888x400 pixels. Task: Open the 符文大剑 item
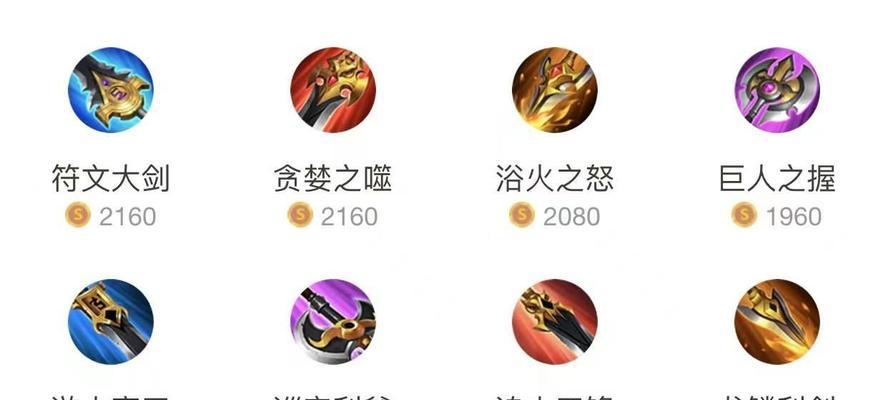pyautogui.click(x=111, y=90)
